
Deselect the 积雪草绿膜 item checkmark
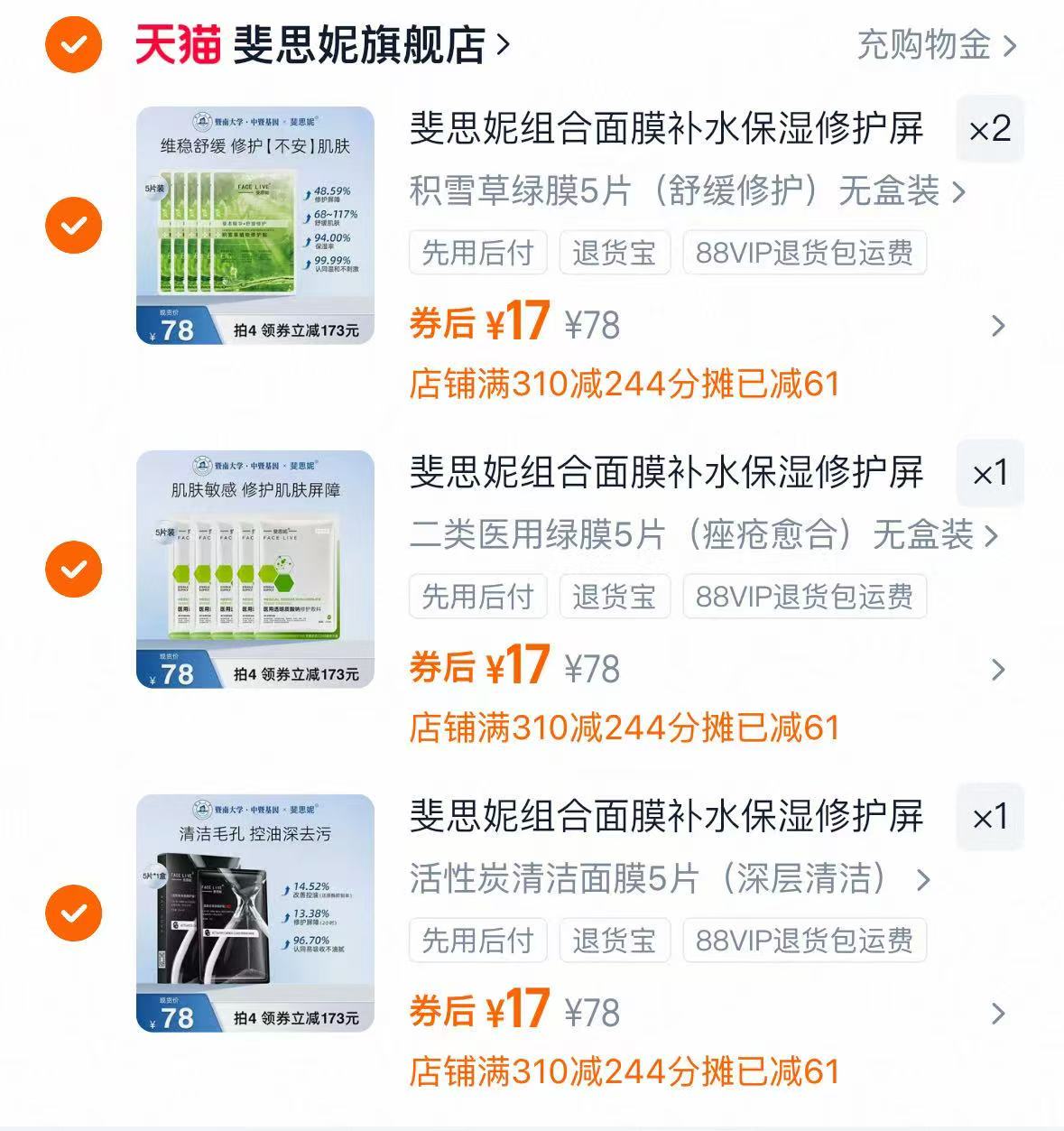coord(72,224)
